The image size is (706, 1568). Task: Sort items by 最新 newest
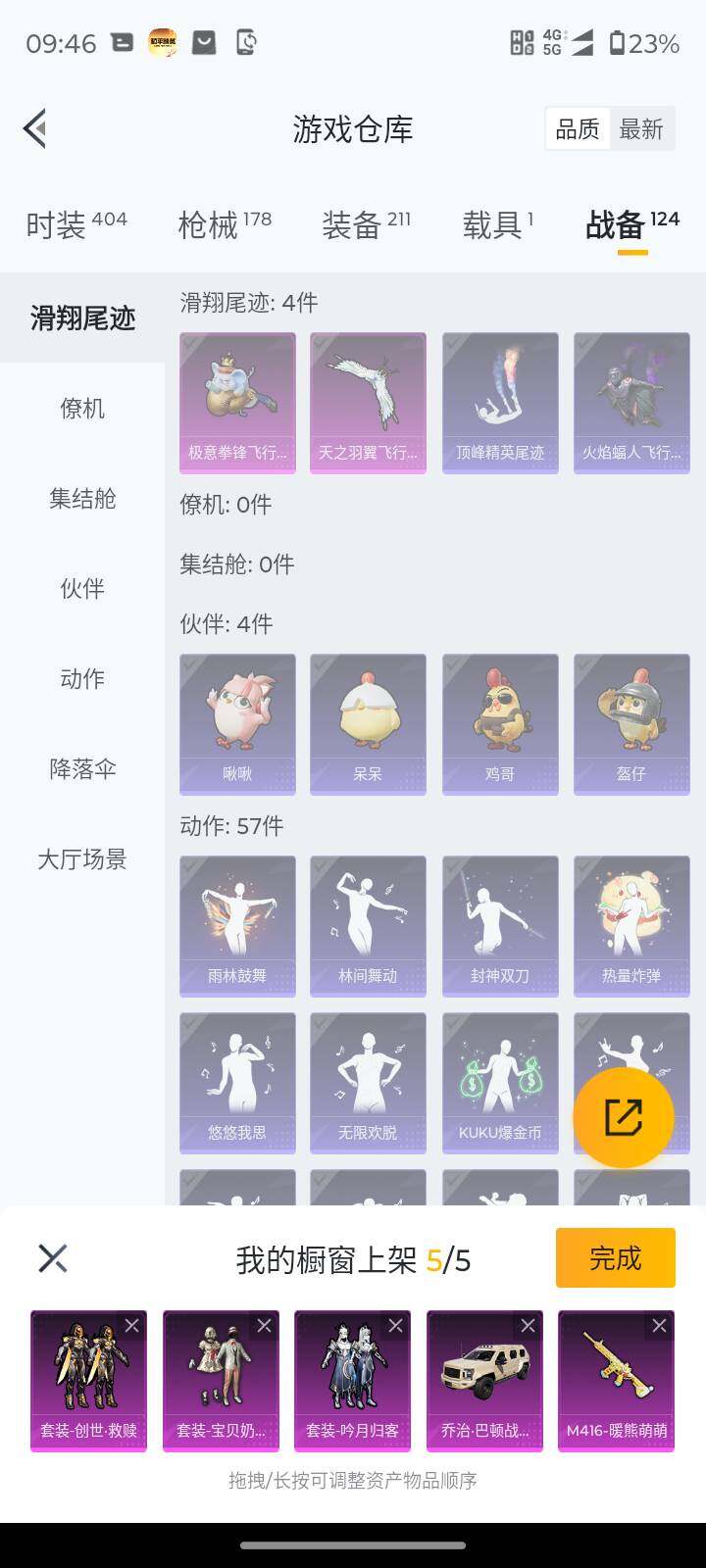coord(641,128)
